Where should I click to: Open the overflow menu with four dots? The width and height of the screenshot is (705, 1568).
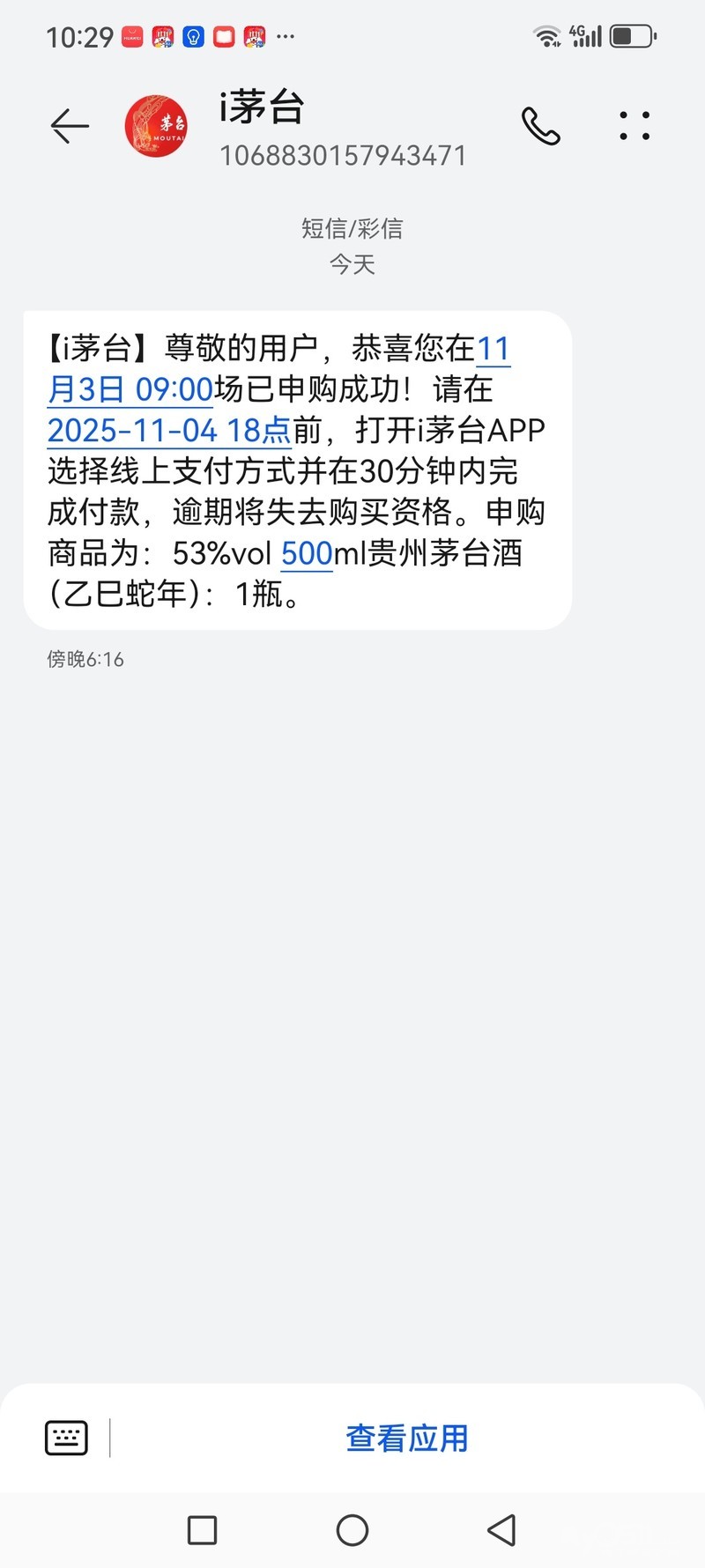tap(634, 127)
